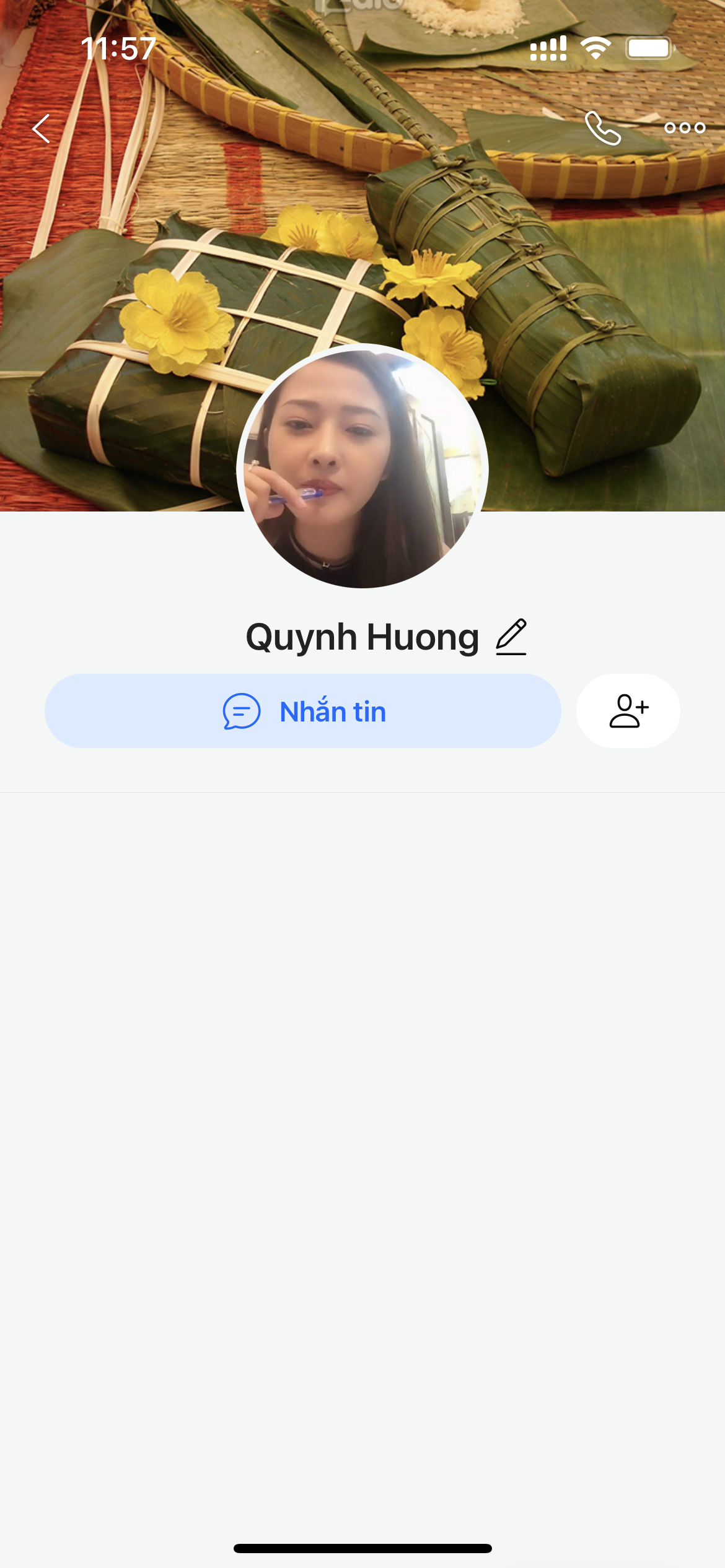
Task: Send a friend request to Quynh Huong
Action: 628,711
